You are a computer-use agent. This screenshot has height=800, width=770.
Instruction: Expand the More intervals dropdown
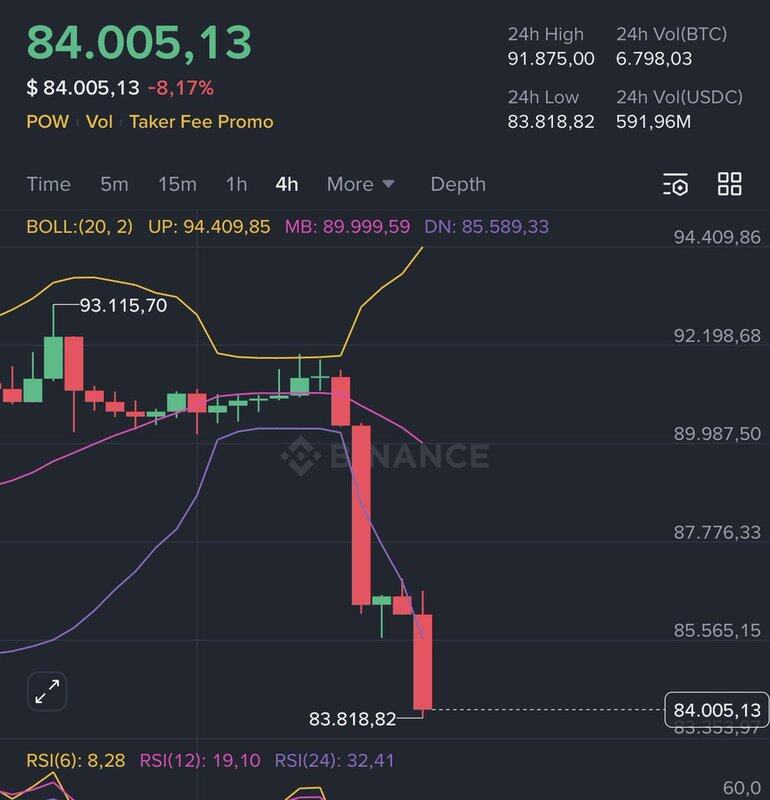click(360, 184)
